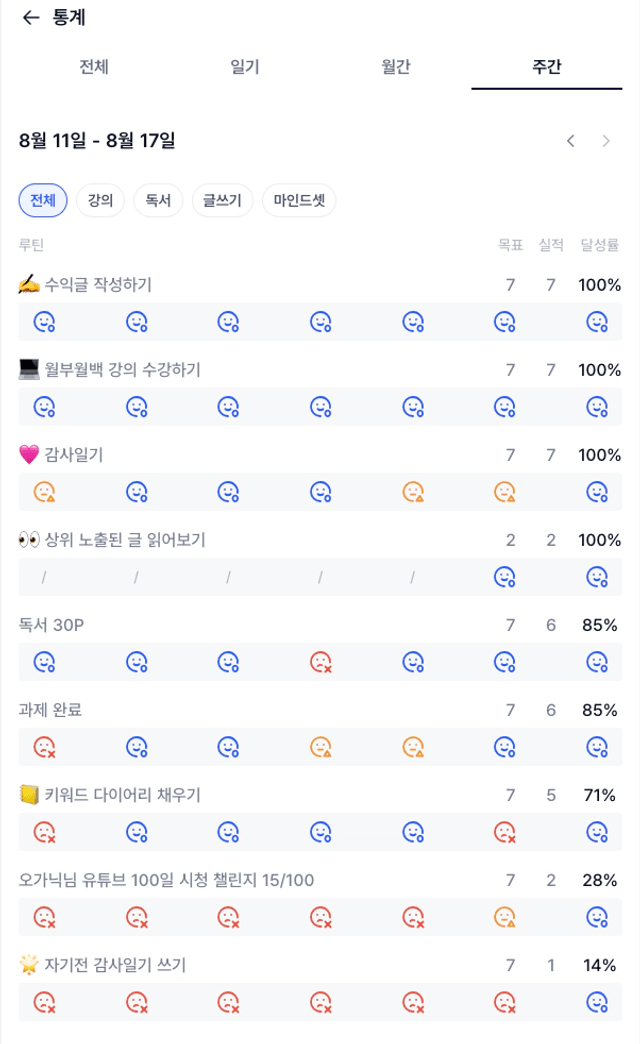Open the 수익글 작성하기 routine
Screen dimensions: 640x1044
[x=85, y=285]
